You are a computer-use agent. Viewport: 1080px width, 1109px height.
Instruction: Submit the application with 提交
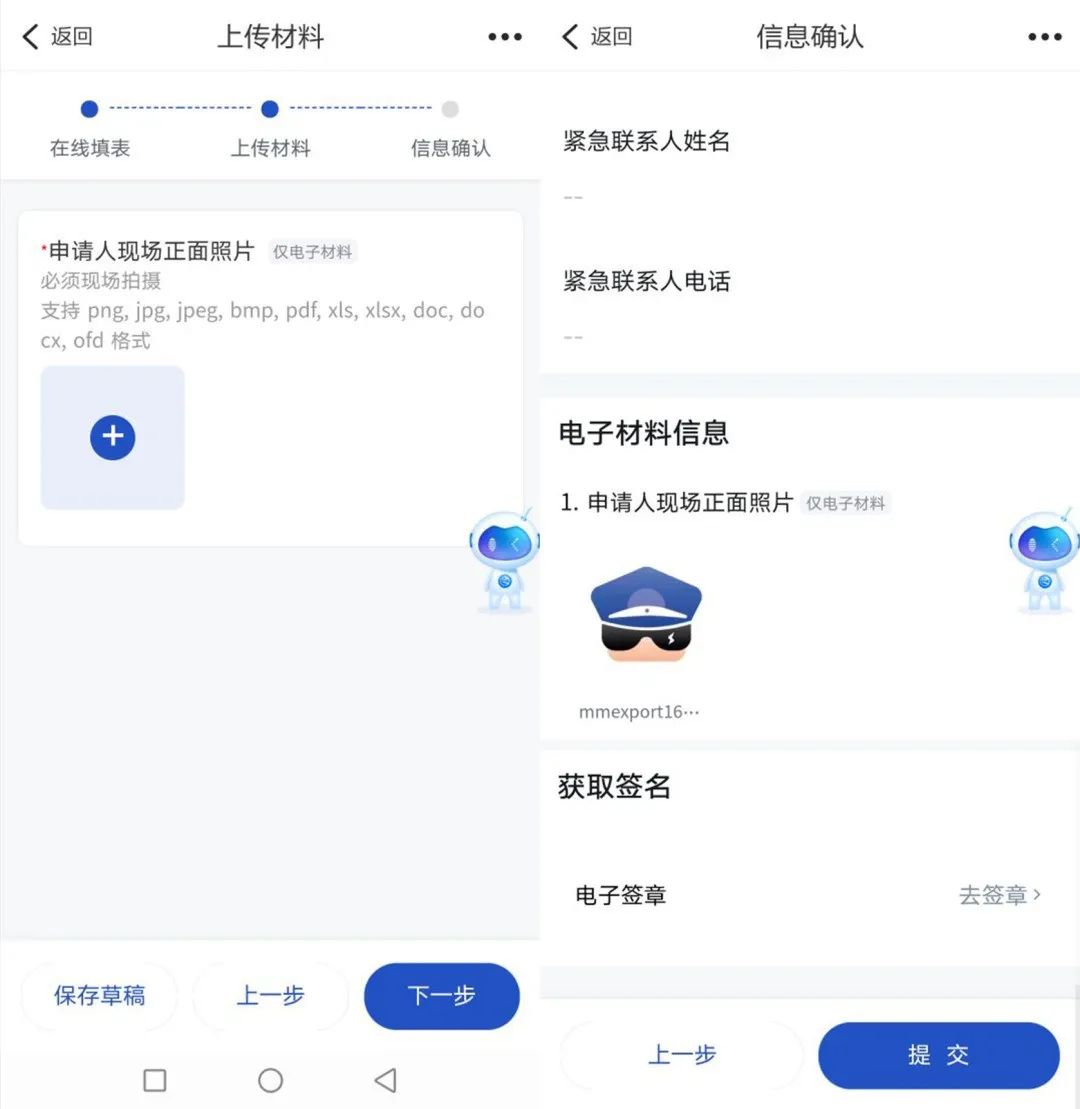click(938, 1055)
